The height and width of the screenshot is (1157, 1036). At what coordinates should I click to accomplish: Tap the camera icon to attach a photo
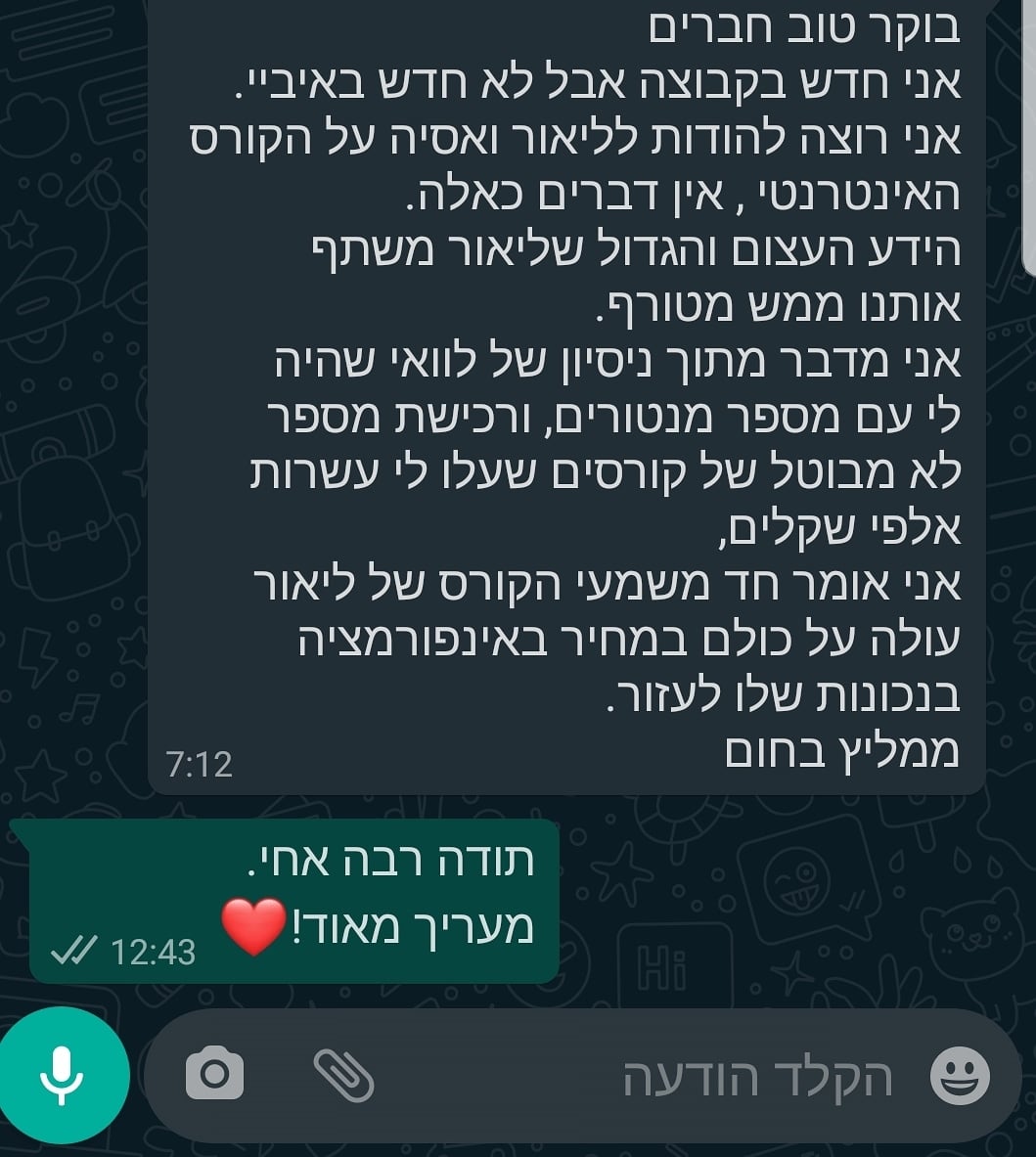point(217,1074)
